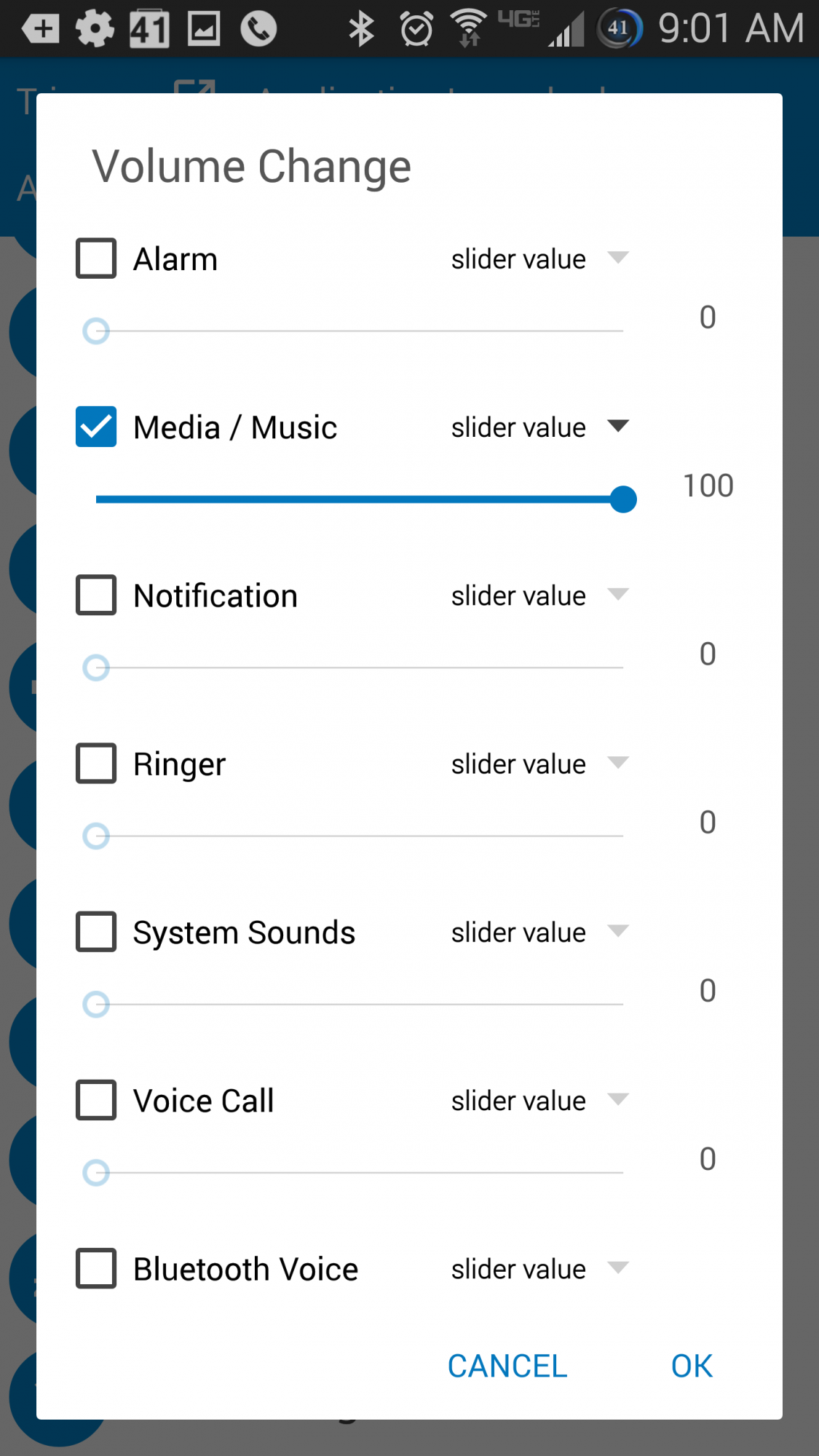Confirm volume changes with OK
The width and height of the screenshot is (819, 1456).
(692, 1366)
